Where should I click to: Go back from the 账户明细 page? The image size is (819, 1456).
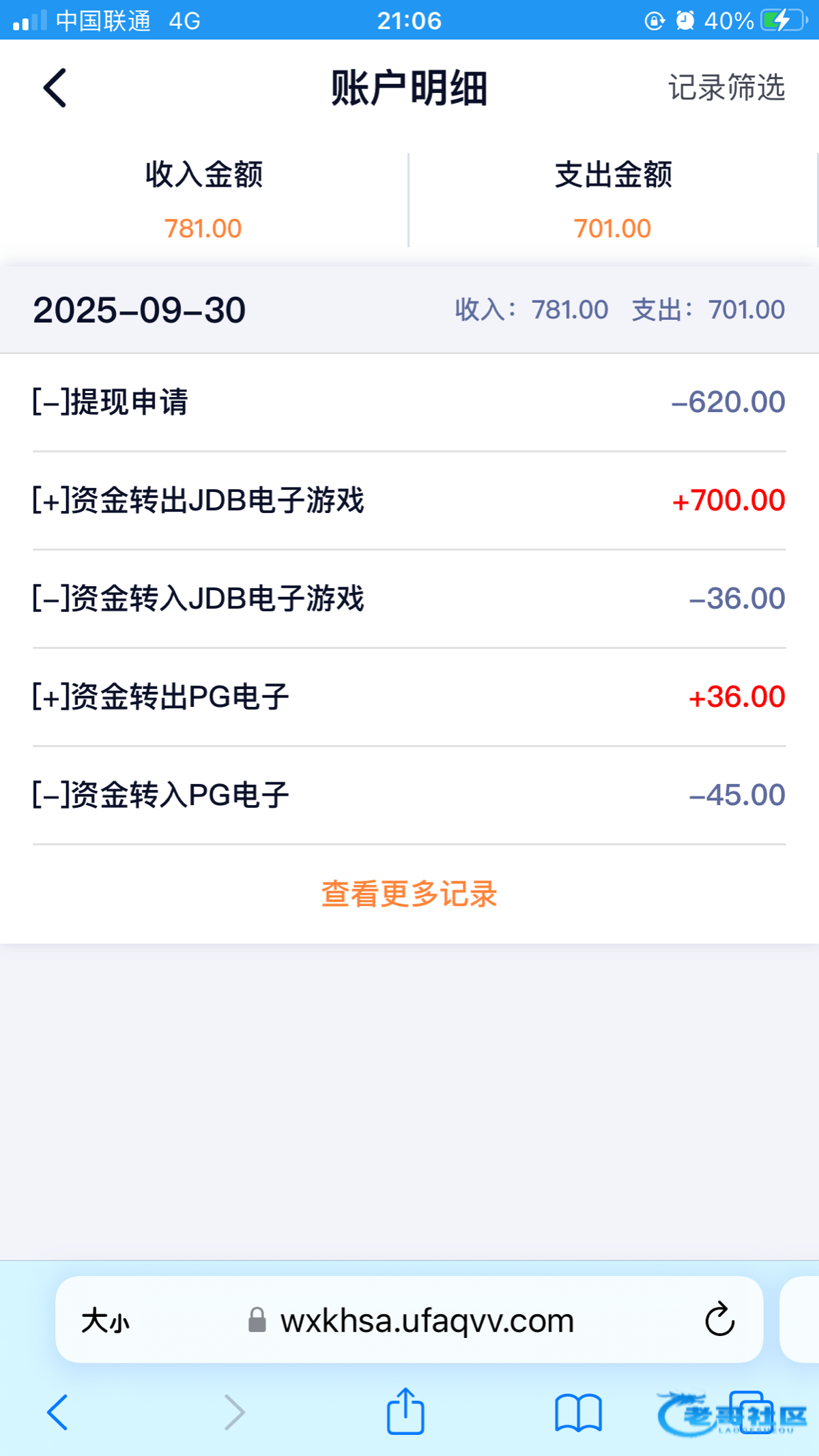(55, 88)
